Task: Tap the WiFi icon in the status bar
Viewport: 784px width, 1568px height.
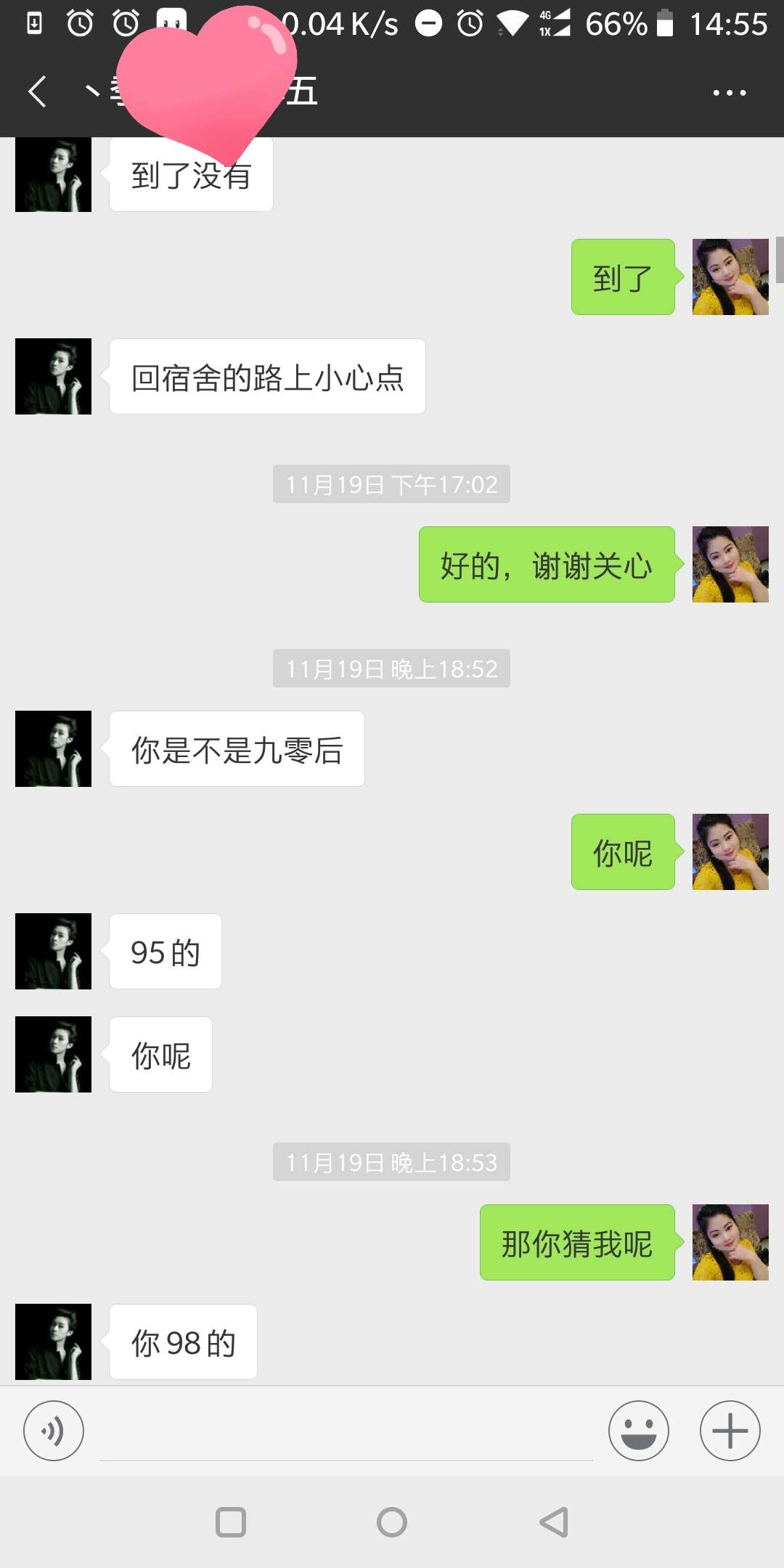Action: tap(513, 23)
